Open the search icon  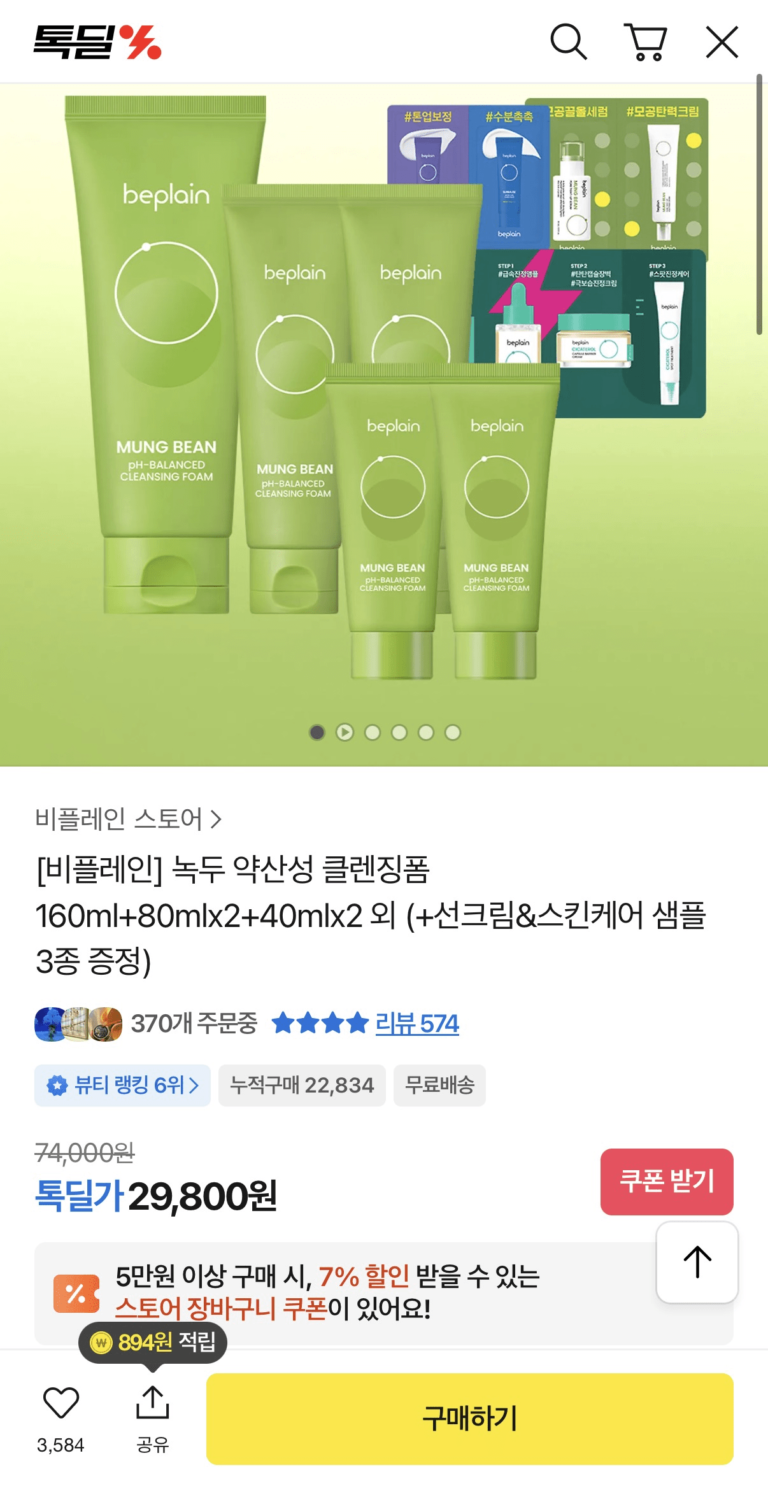[x=568, y=42]
